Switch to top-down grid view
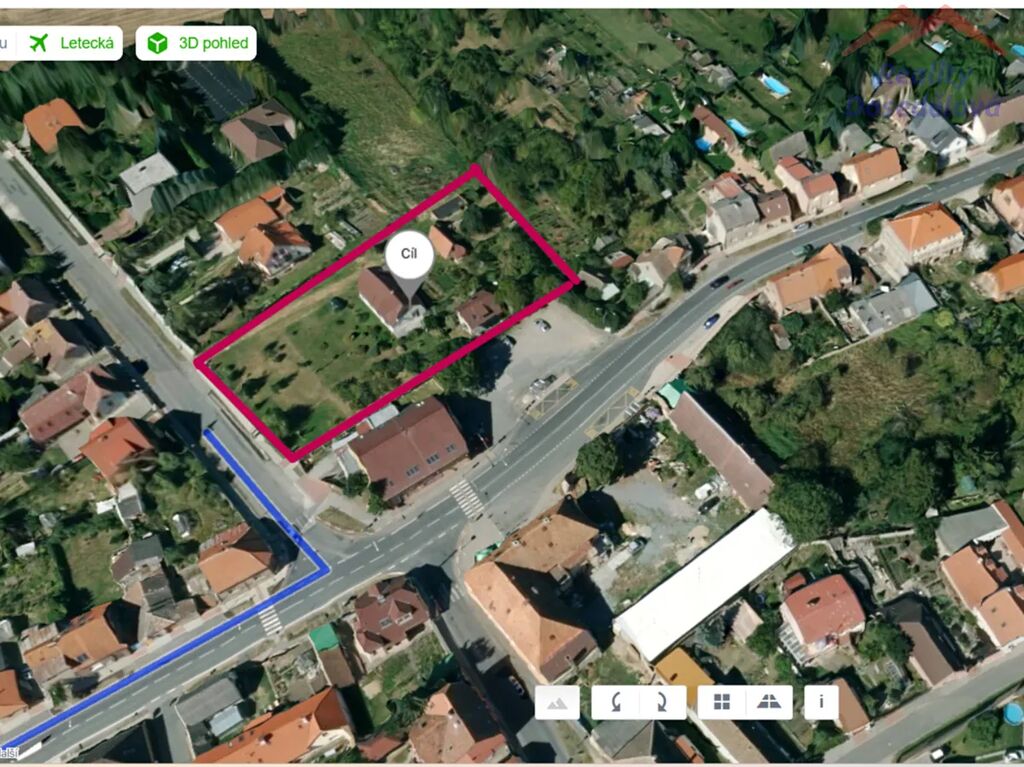The height and width of the screenshot is (767, 1024). 721,702
